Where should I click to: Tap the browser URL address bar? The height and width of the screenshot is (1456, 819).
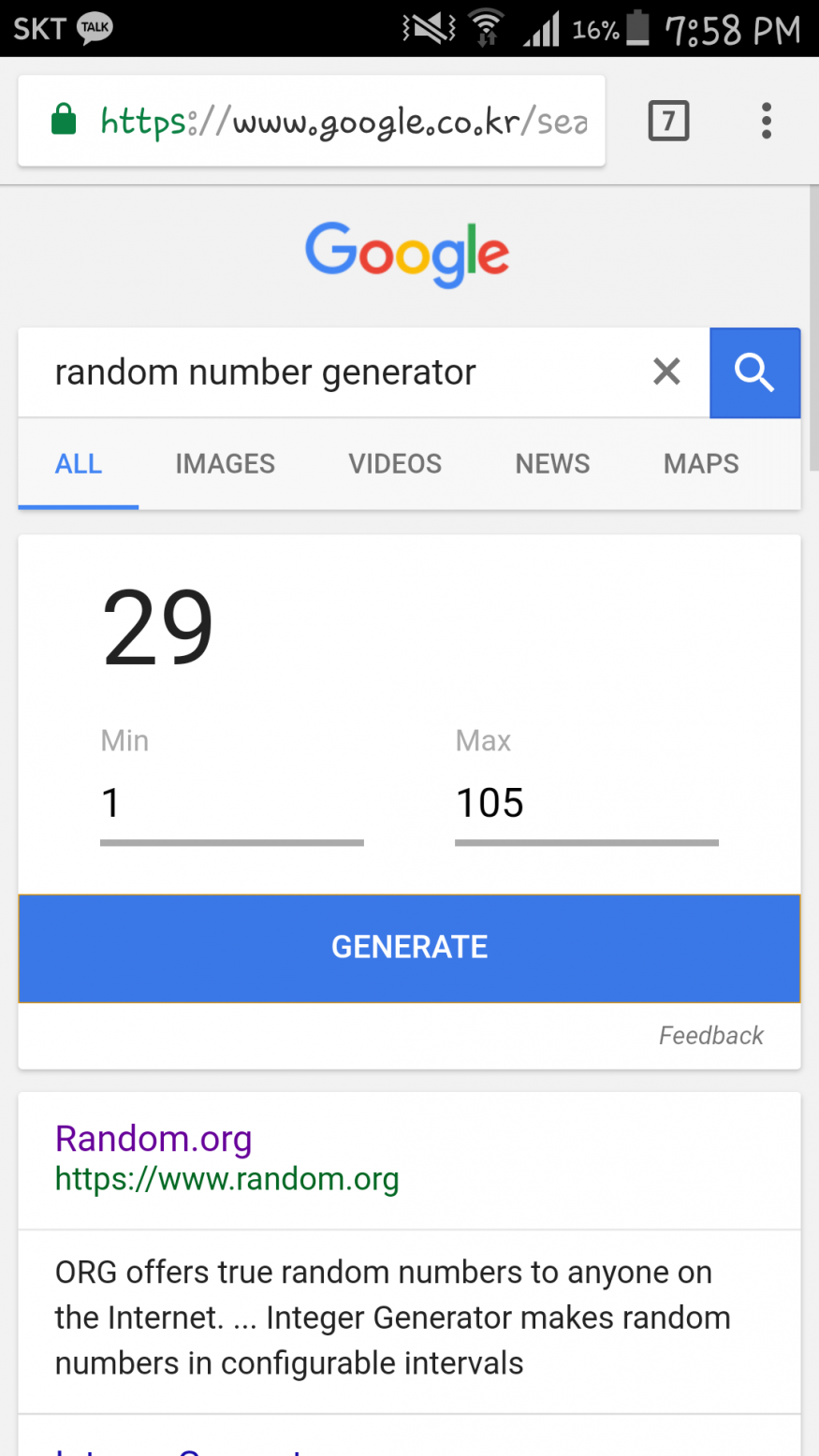tap(318, 121)
